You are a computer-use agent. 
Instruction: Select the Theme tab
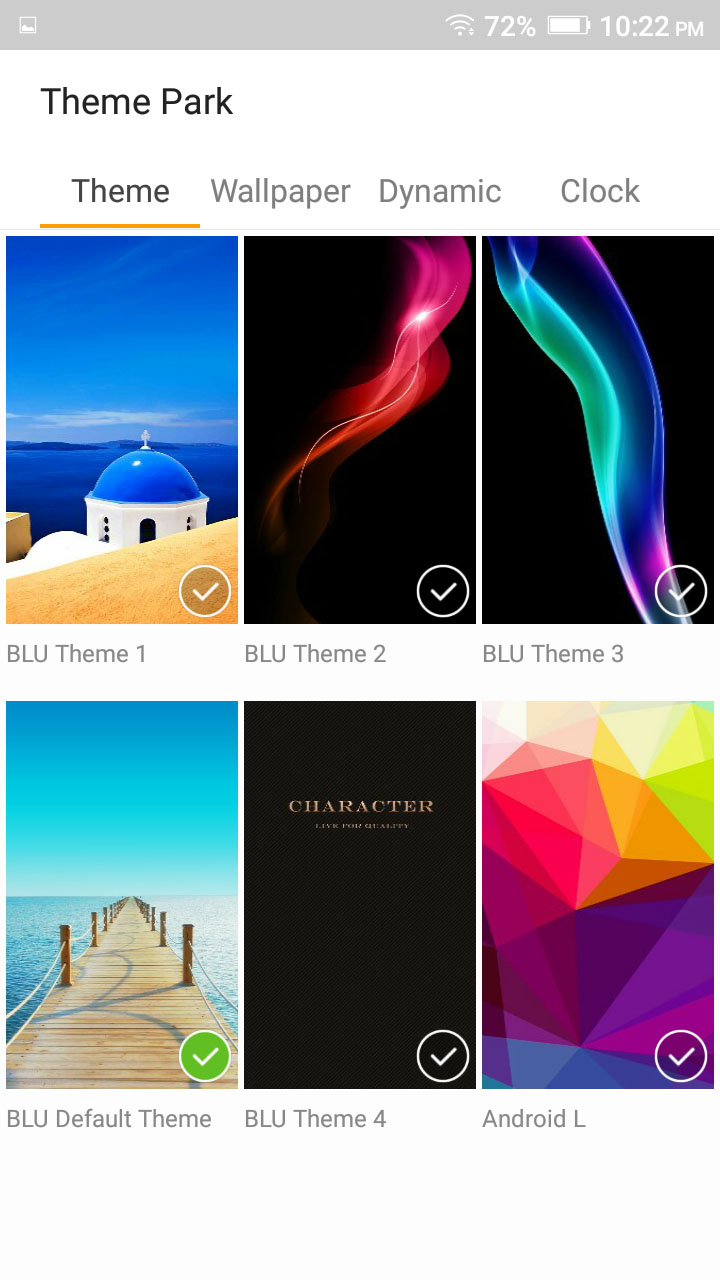pos(120,191)
